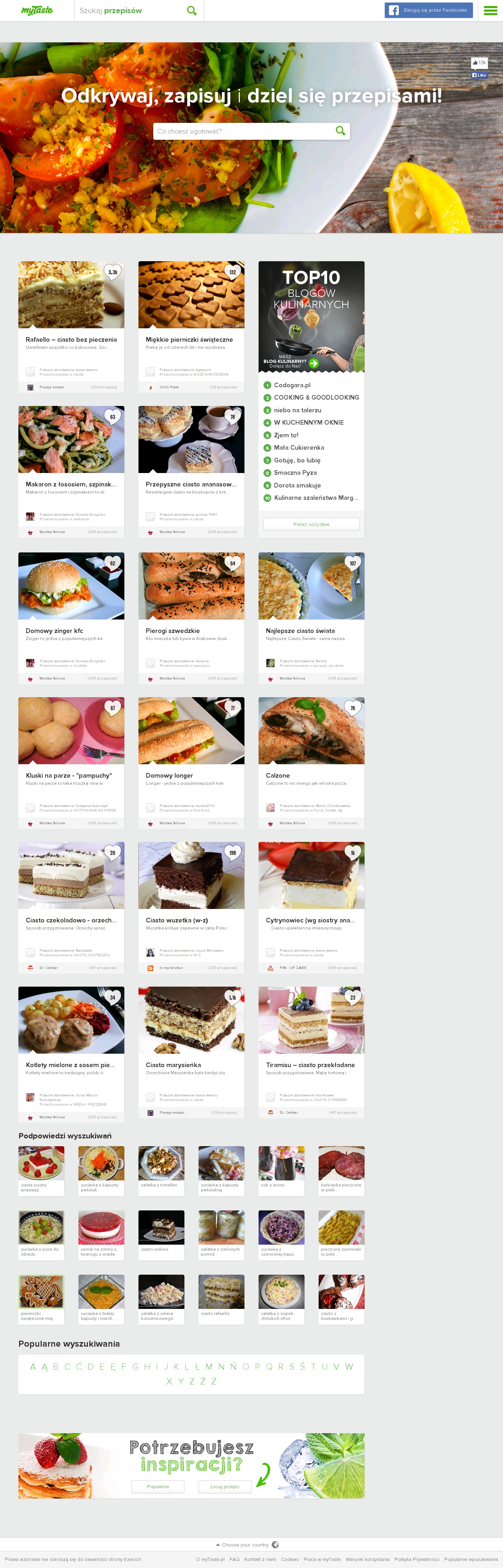Open the hamburger menu button
Viewport: 503px width, 1568px height.
pyautogui.click(x=490, y=10)
